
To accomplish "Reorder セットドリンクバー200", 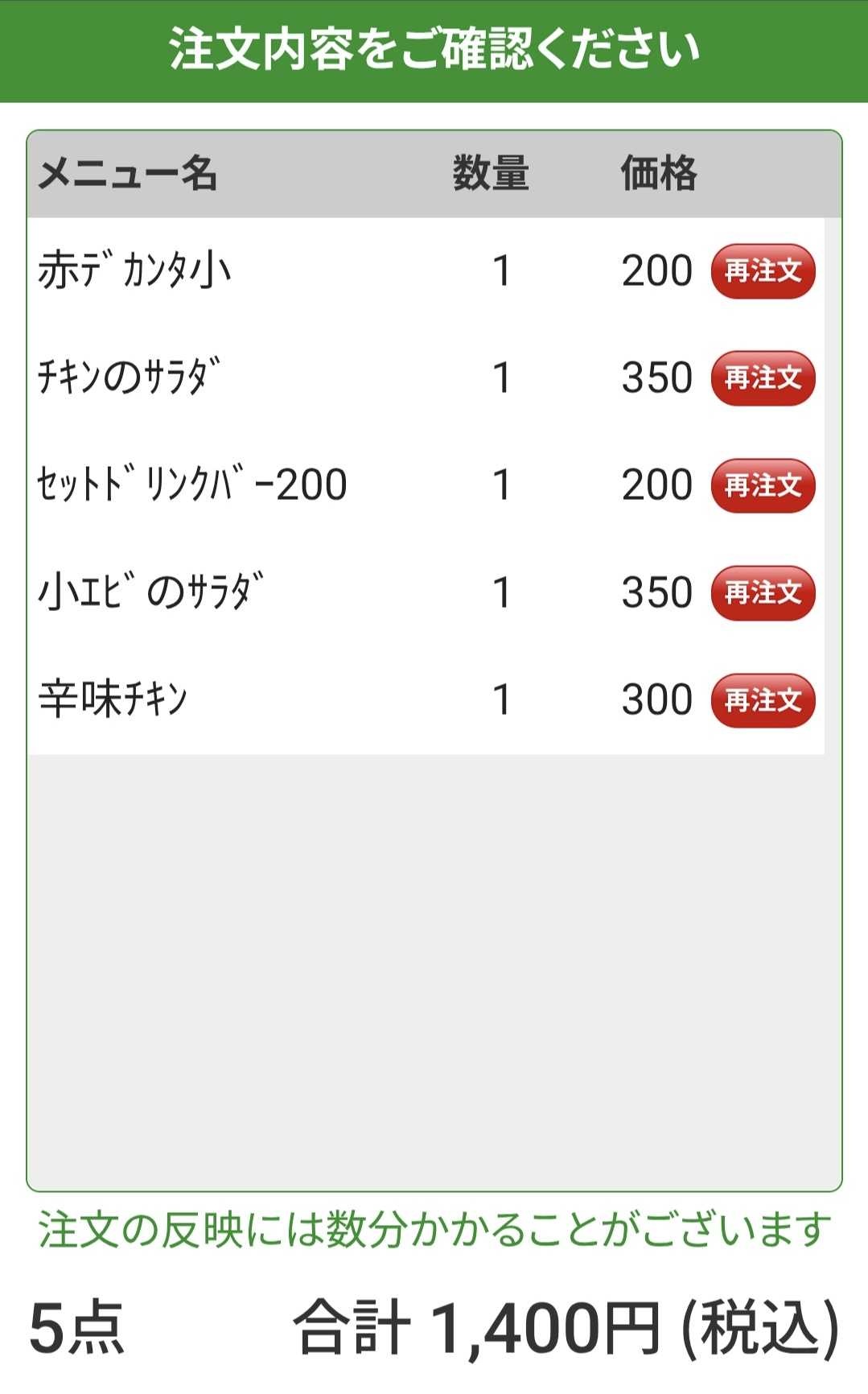I will [x=763, y=485].
